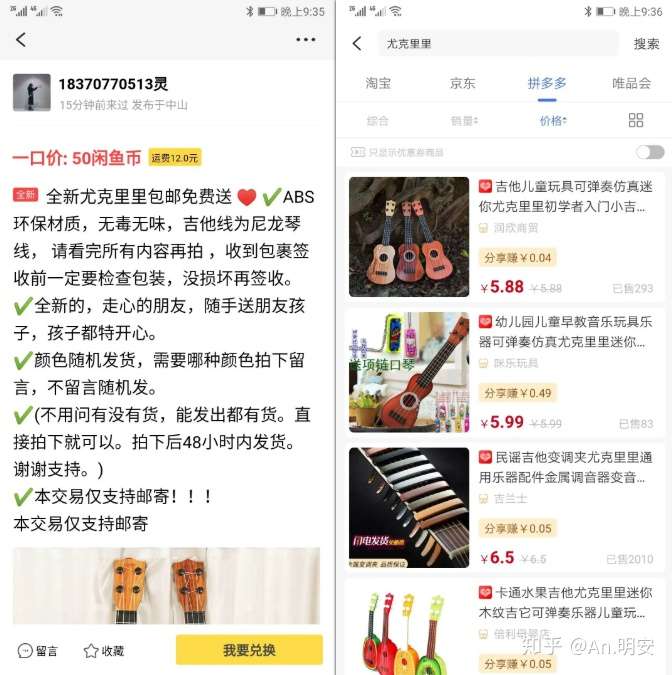This screenshot has height=675, width=672.
Task: Go back from the ukulele listing page
Action: [21, 40]
